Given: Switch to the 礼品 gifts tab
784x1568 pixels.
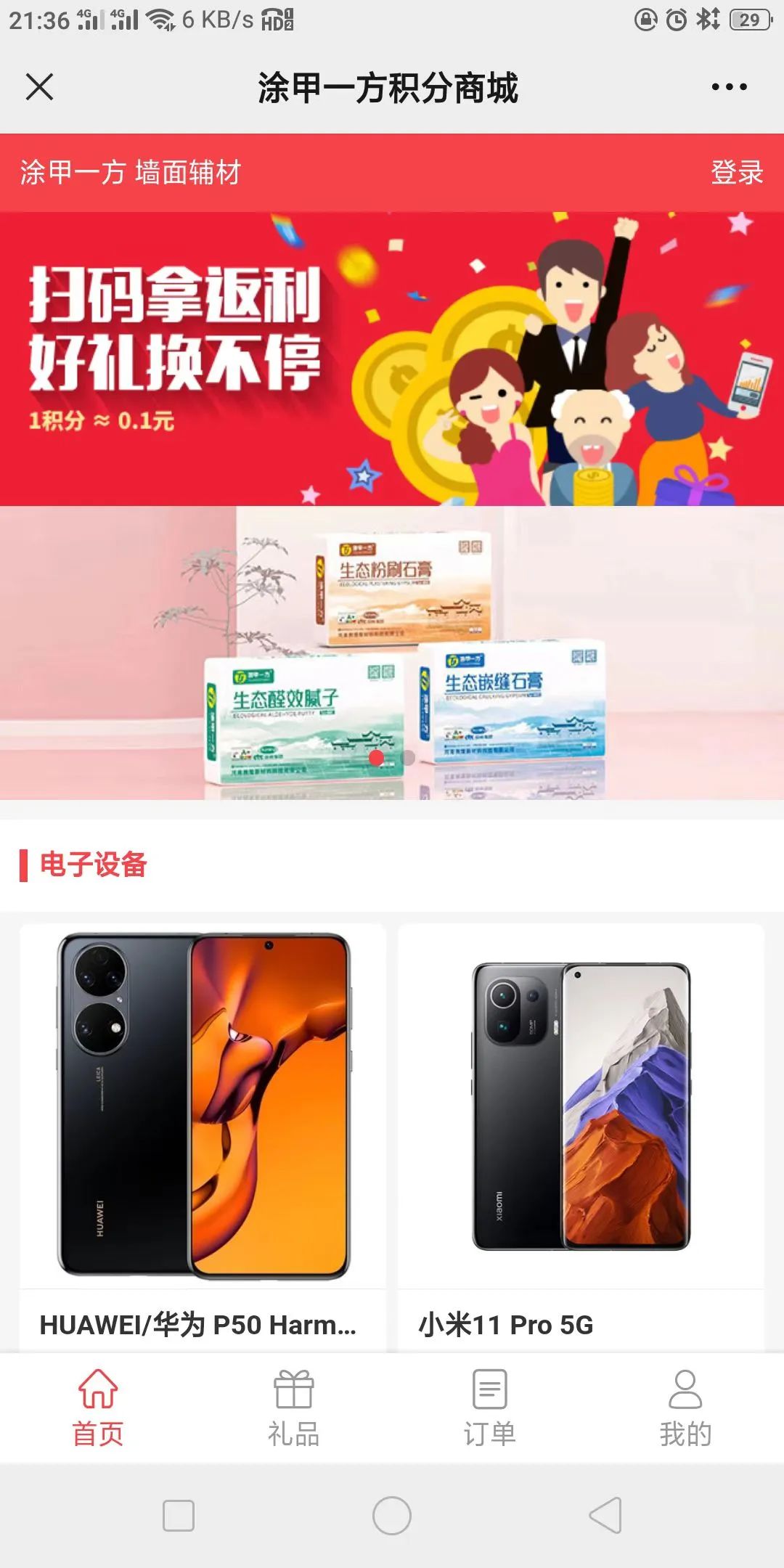Looking at the screenshot, I should 294,1408.
